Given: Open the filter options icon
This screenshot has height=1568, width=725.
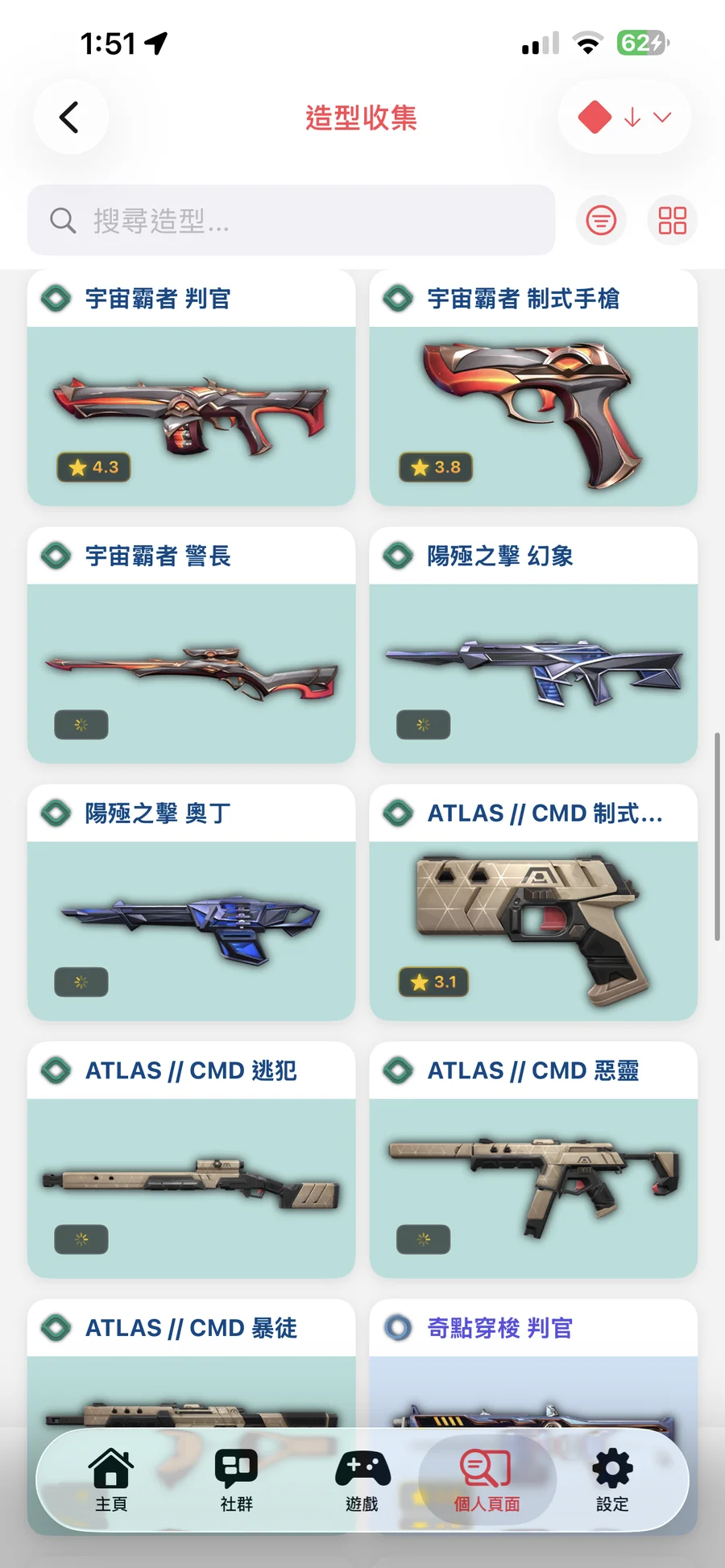Looking at the screenshot, I should click(x=601, y=220).
